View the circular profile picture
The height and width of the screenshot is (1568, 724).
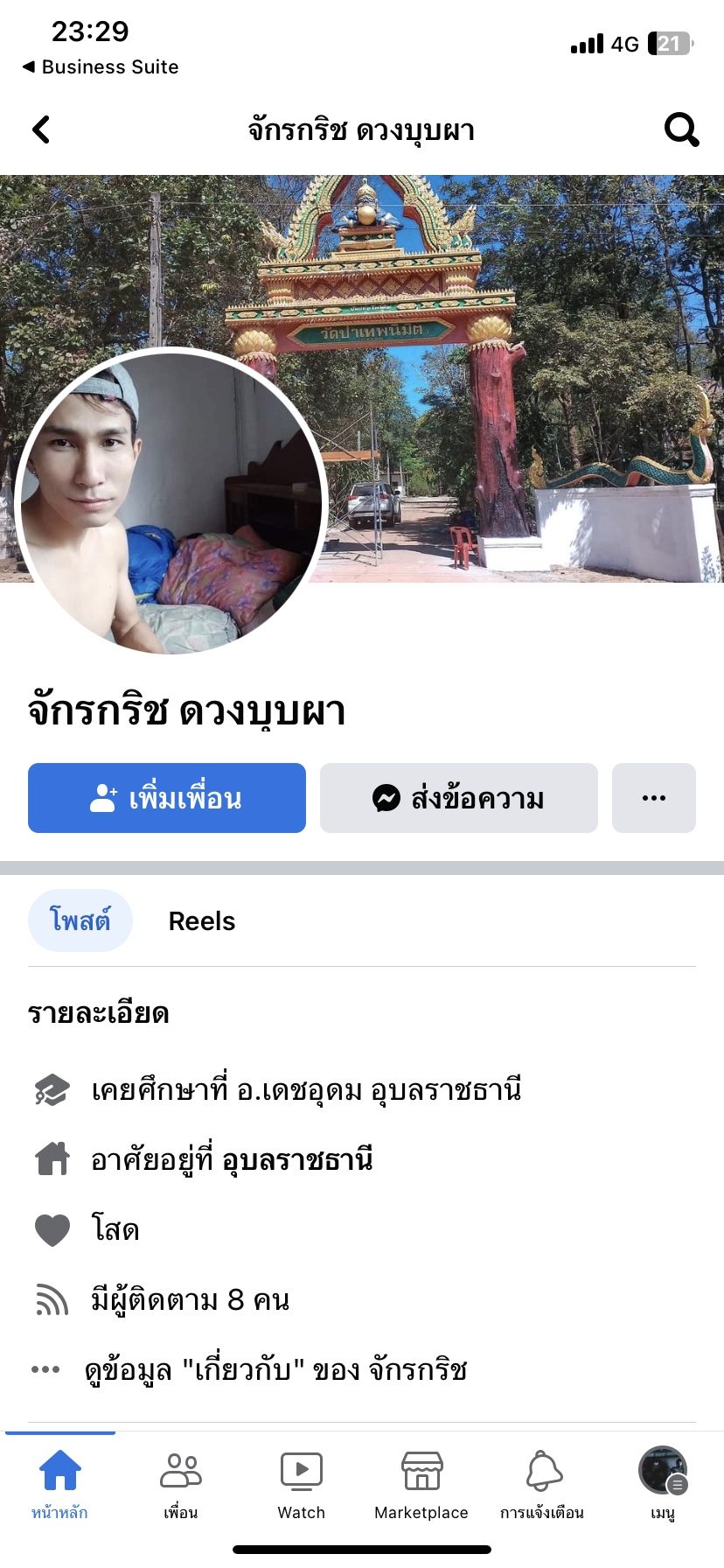tap(171, 501)
